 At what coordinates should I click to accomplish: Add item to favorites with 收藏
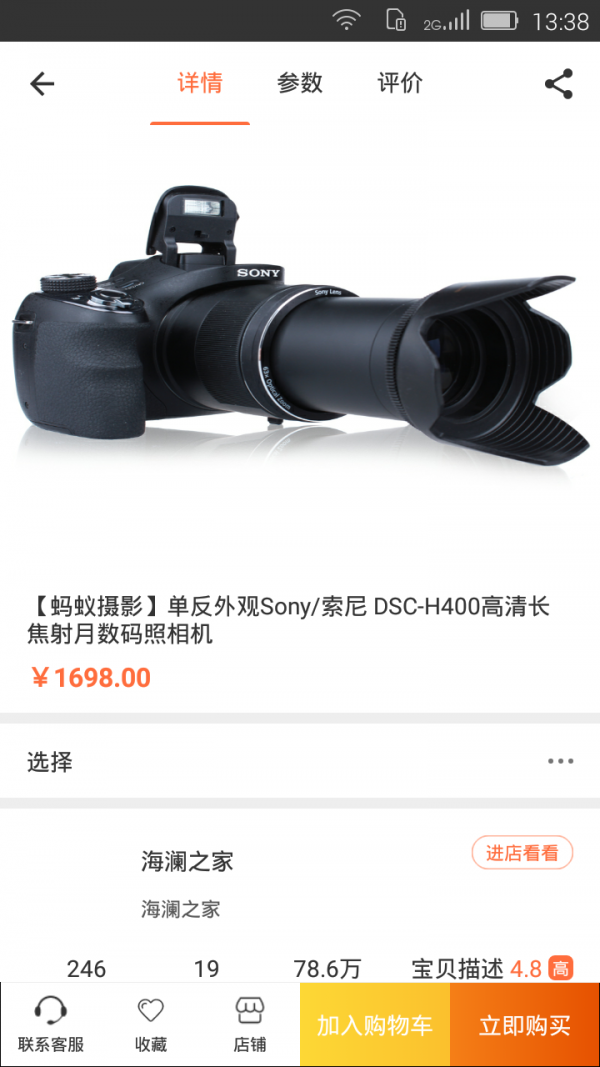pyautogui.click(x=151, y=1024)
